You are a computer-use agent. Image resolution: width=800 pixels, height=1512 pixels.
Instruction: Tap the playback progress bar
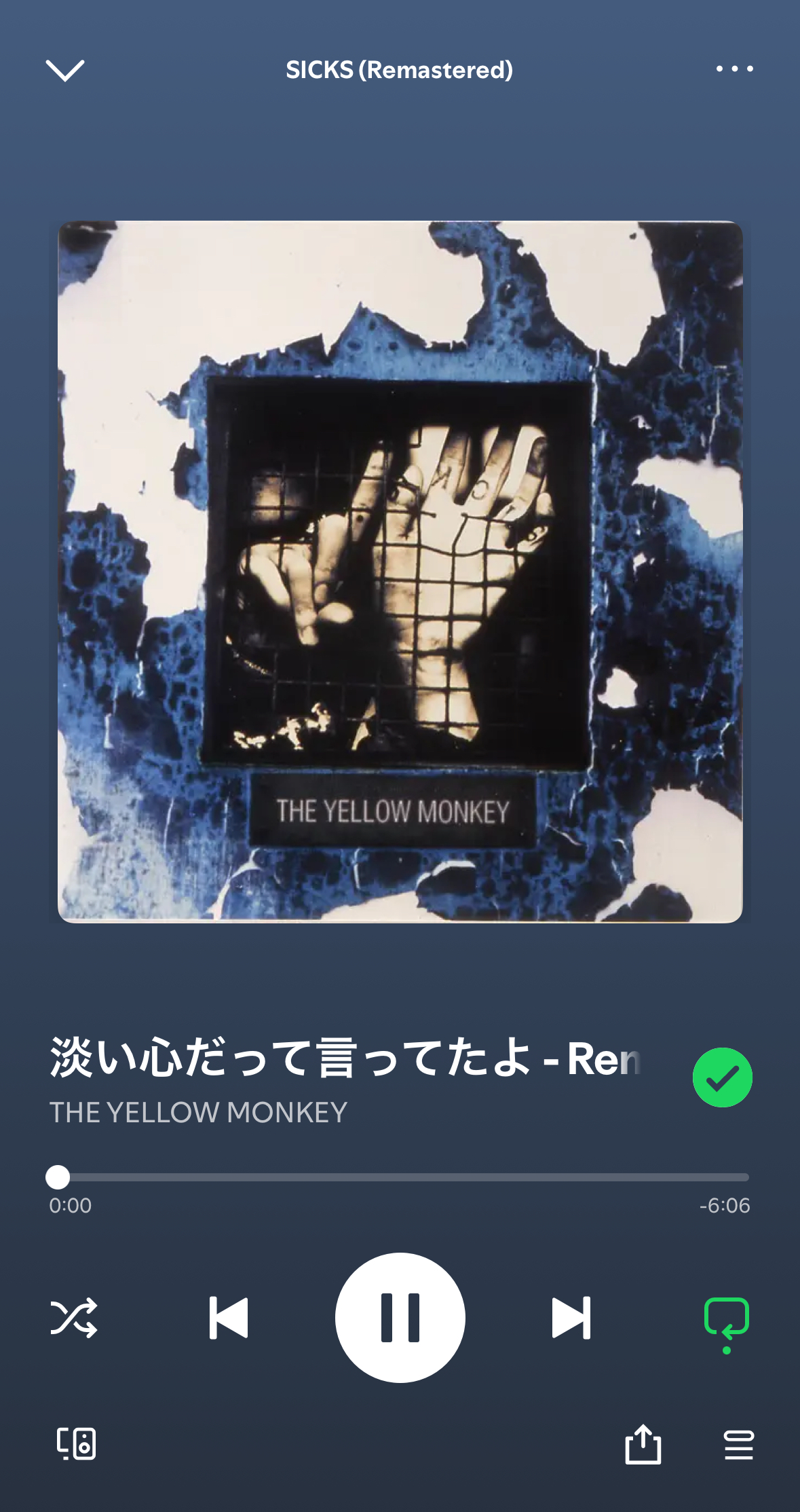tap(400, 1177)
